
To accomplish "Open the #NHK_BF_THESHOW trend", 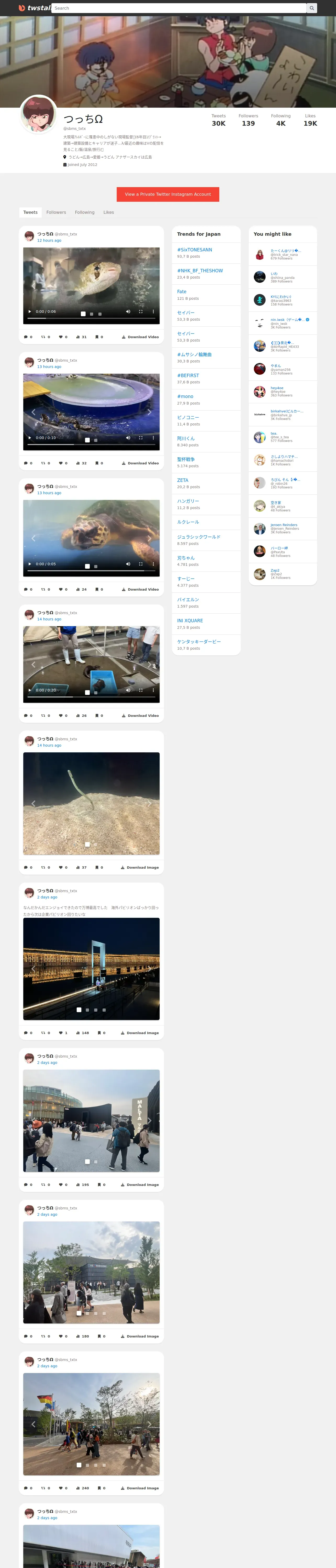I will point(200,271).
